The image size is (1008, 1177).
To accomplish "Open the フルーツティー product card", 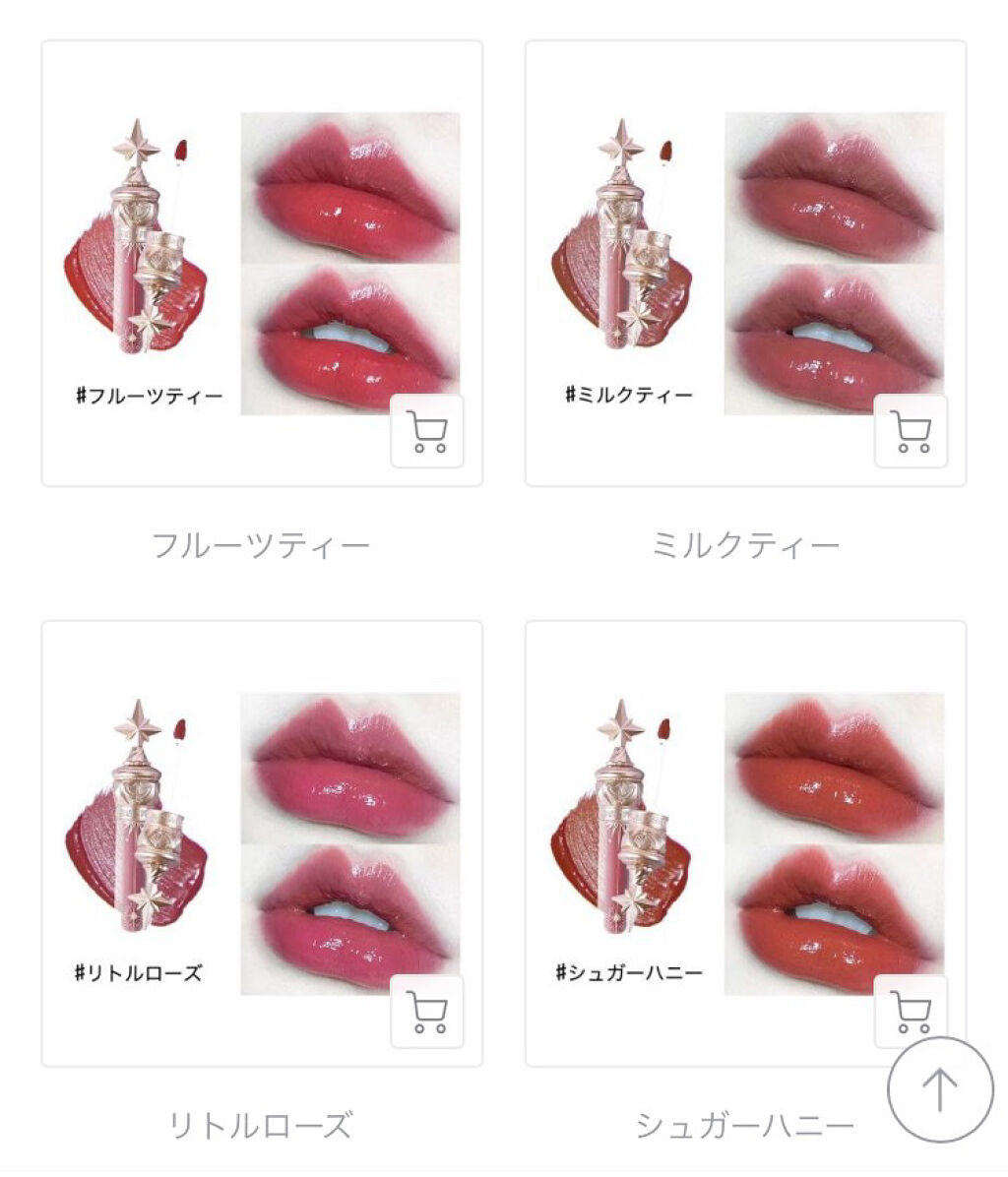I will click(x=262, y=264).
